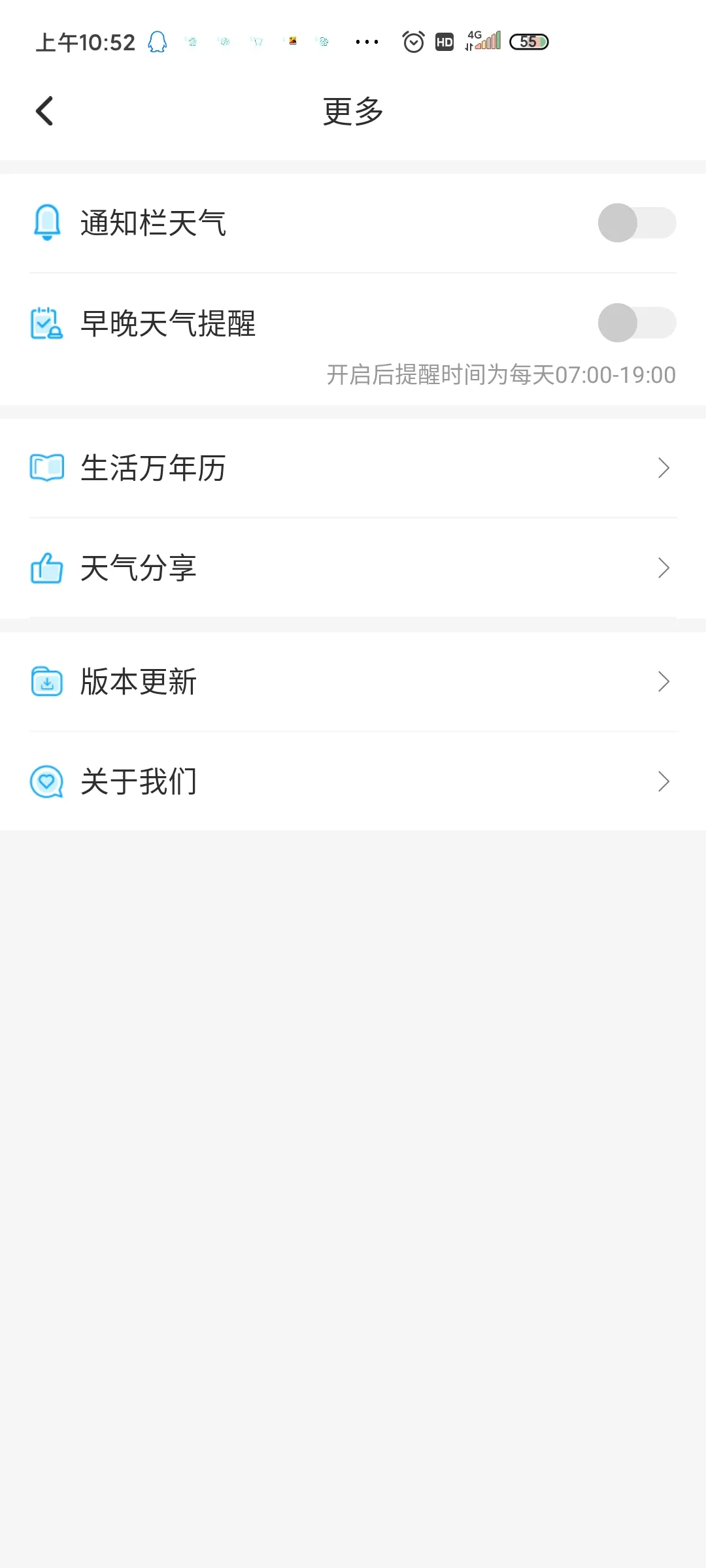Click the heart chat icon for 关于我们
This screenshot has height=1568, width=706.
46,781
